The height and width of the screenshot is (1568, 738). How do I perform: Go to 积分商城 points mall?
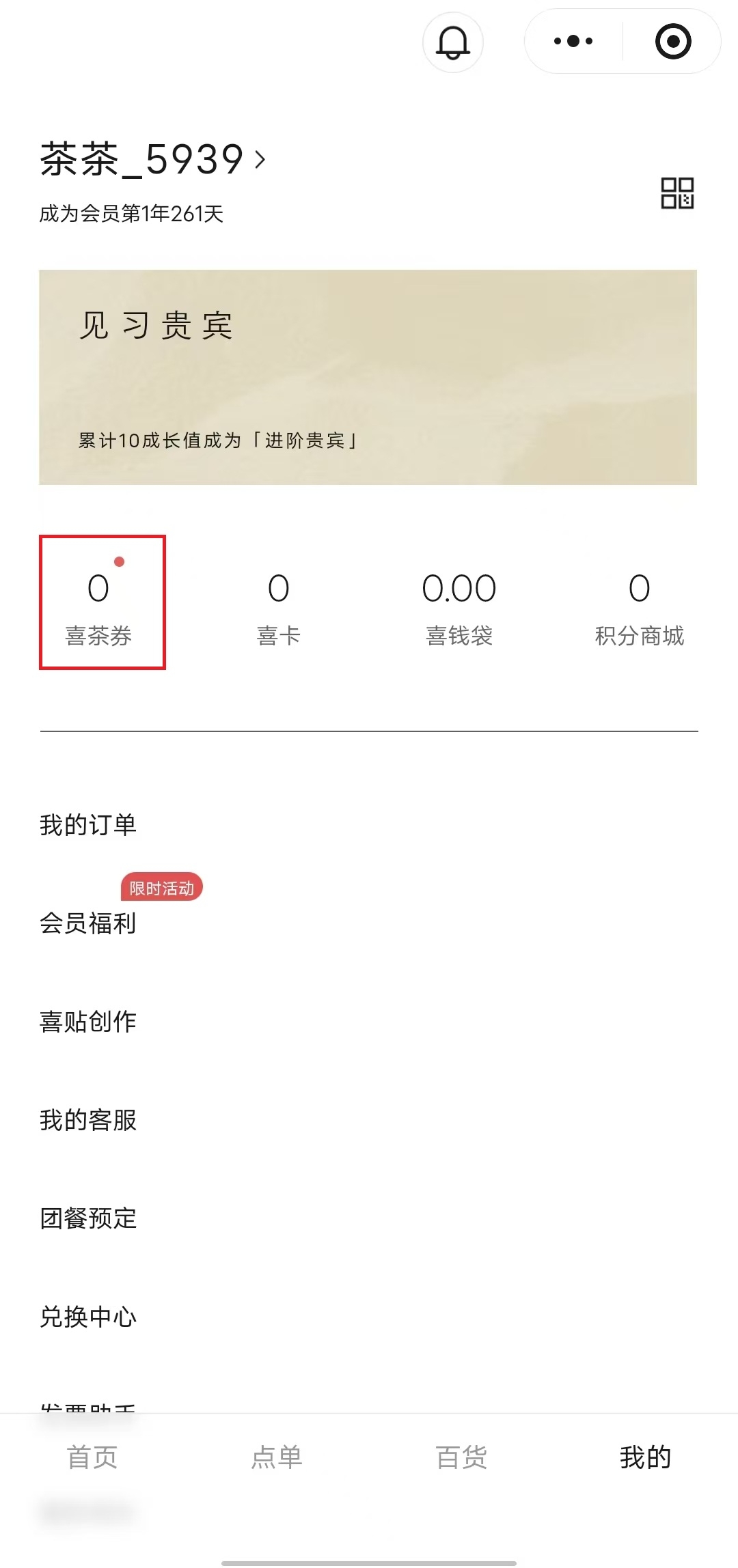coord(639,604)
